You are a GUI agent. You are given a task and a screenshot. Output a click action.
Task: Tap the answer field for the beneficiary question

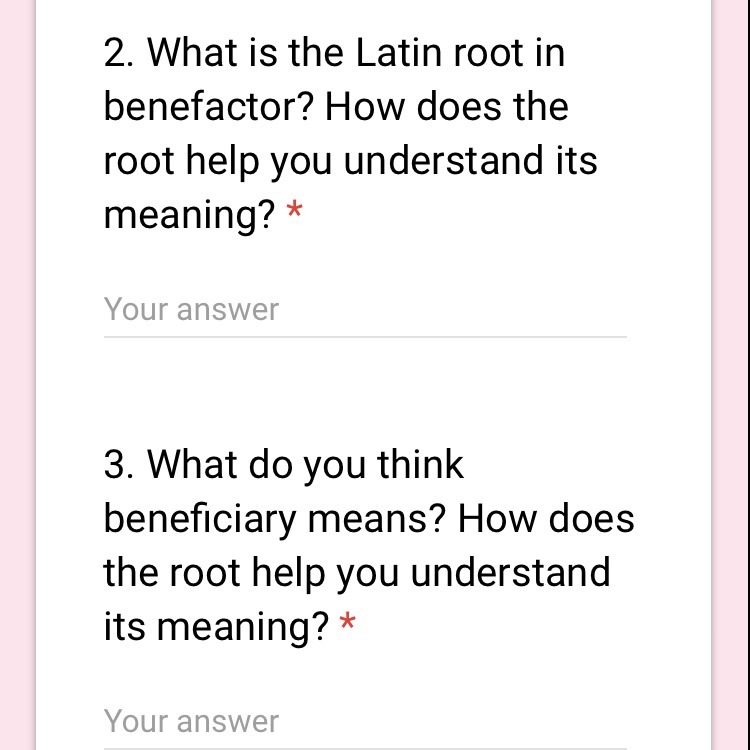(364, 721)
